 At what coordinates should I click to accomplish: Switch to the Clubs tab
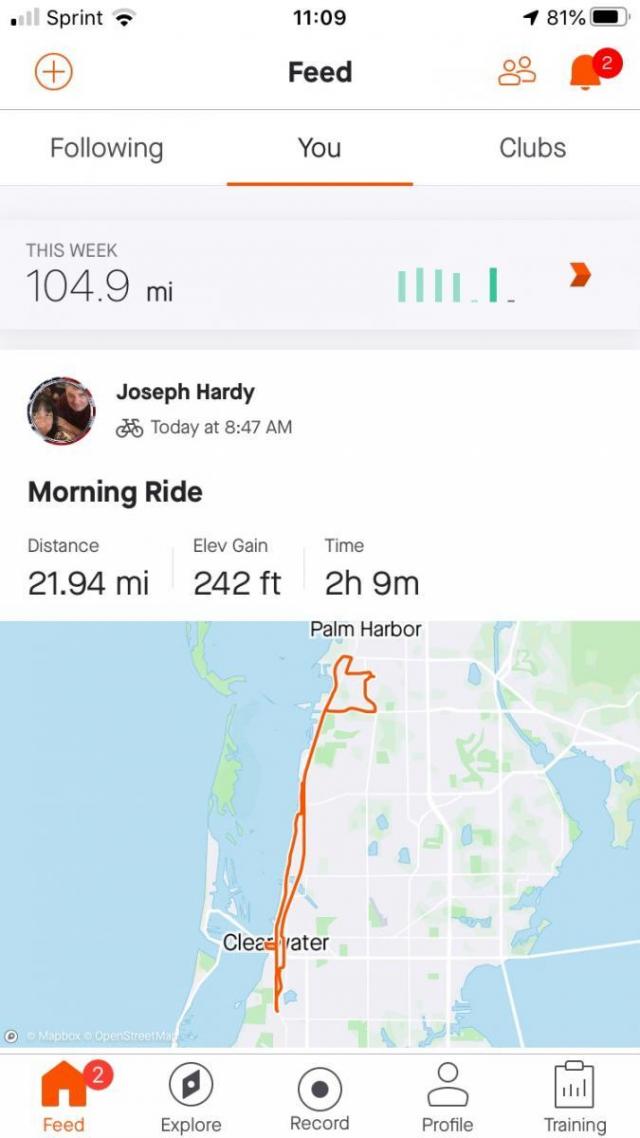[532, 148]
